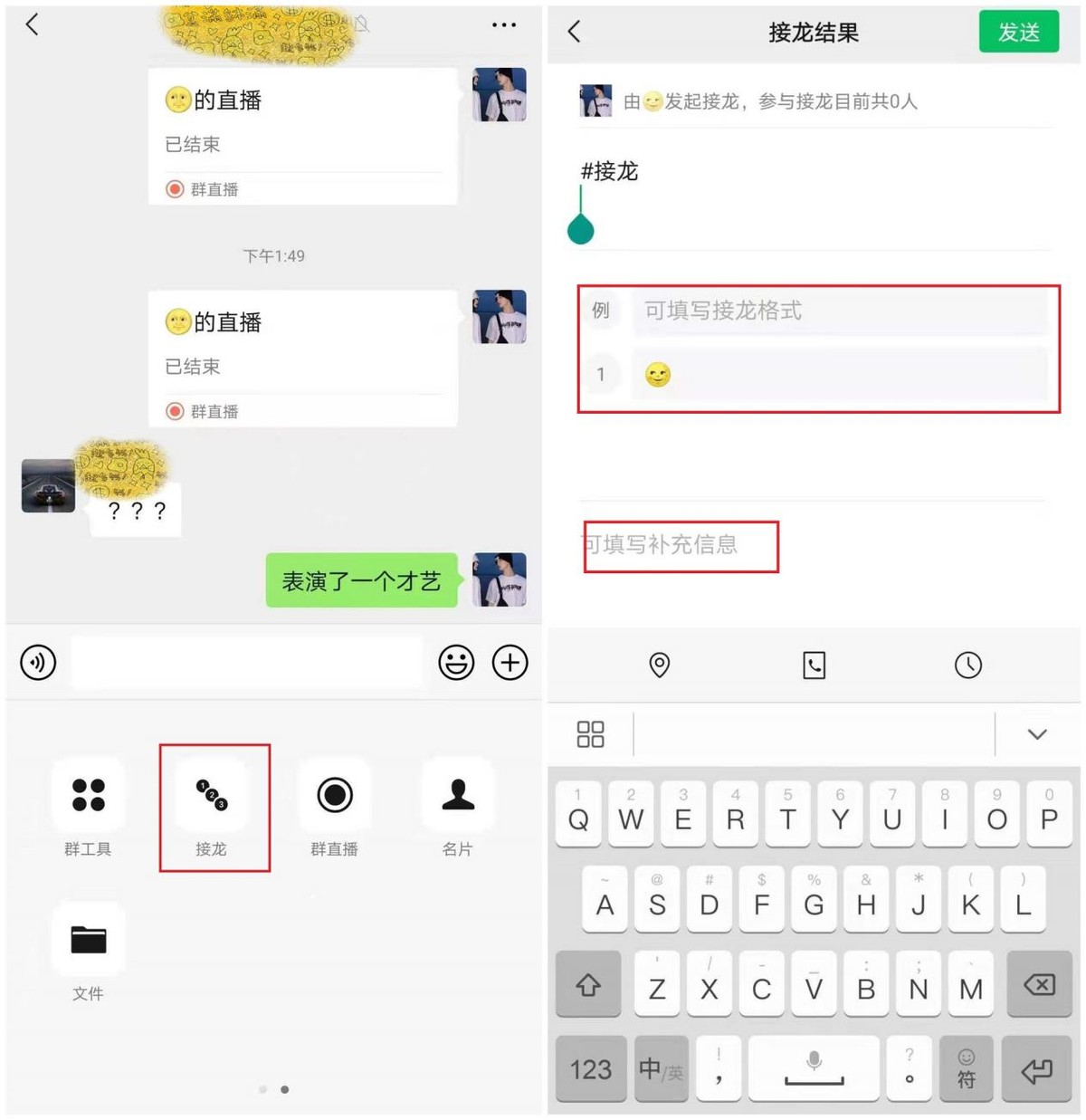Insert a location via the pin icon
1086x1120 pixels.
click(660, 665)
